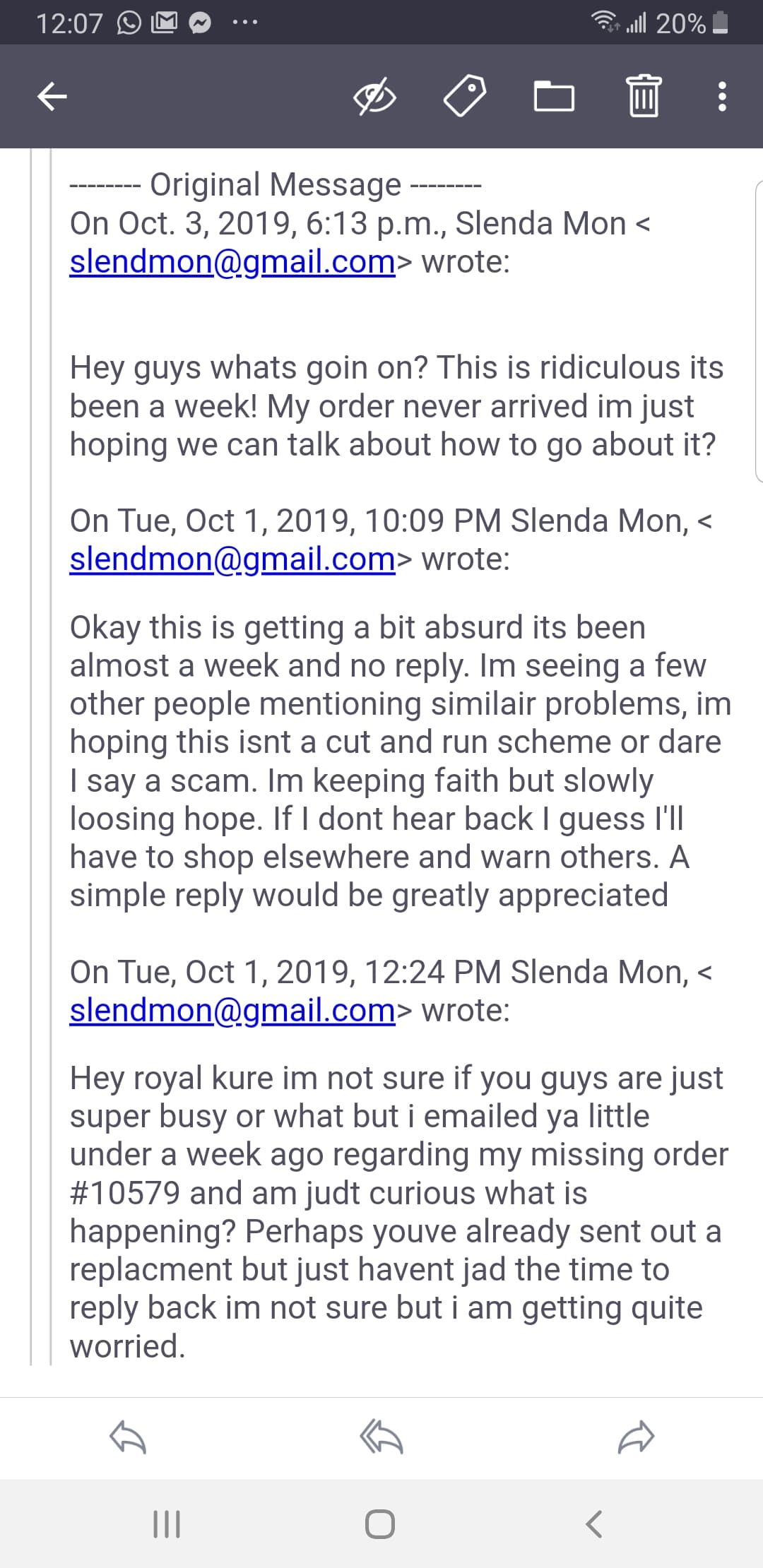Viewport: 763px width, 1568px height.
Task: Move this email to a folder
Action: [x=554, y=96]
